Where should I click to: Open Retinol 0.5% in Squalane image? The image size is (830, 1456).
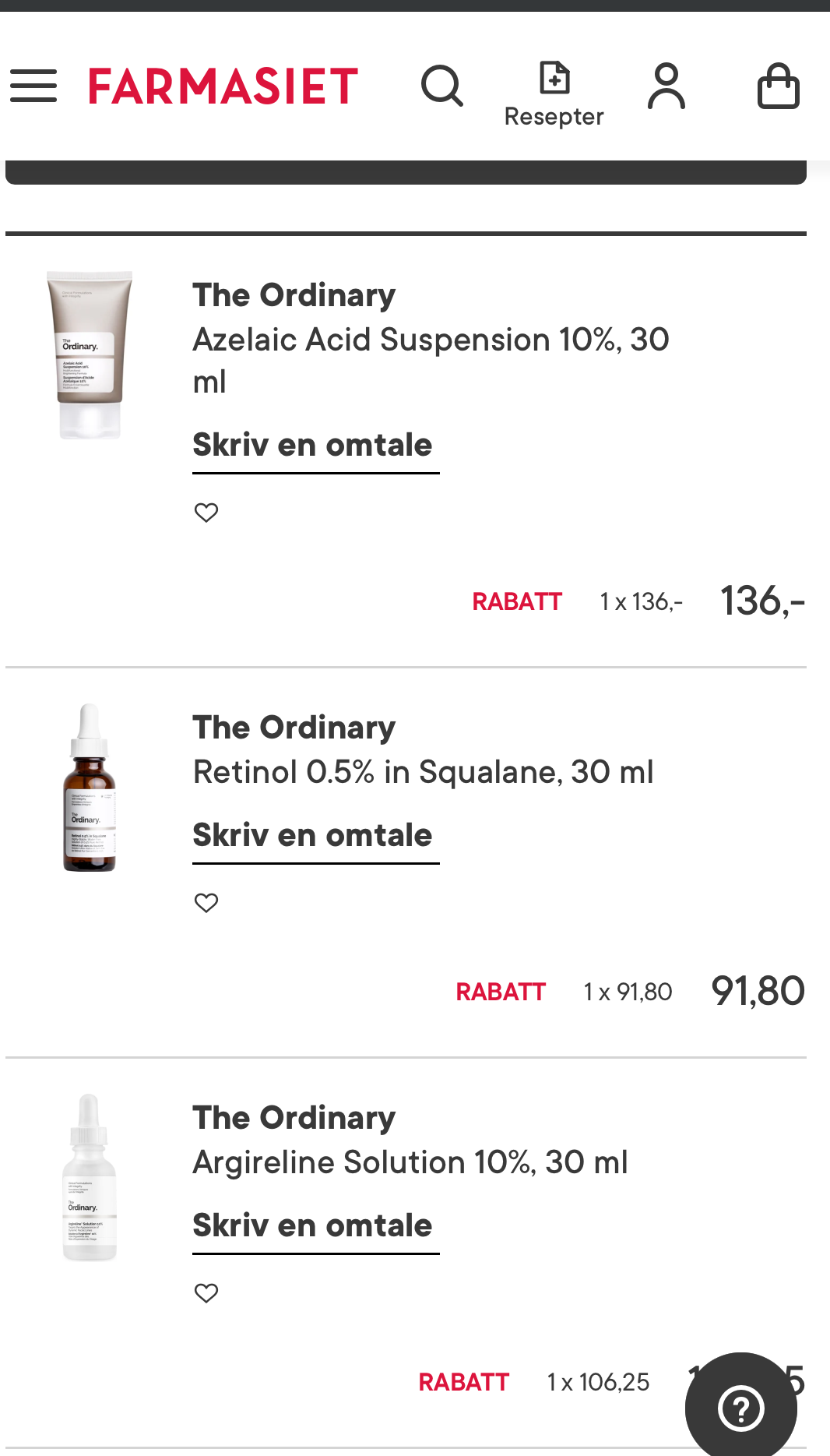90,788
